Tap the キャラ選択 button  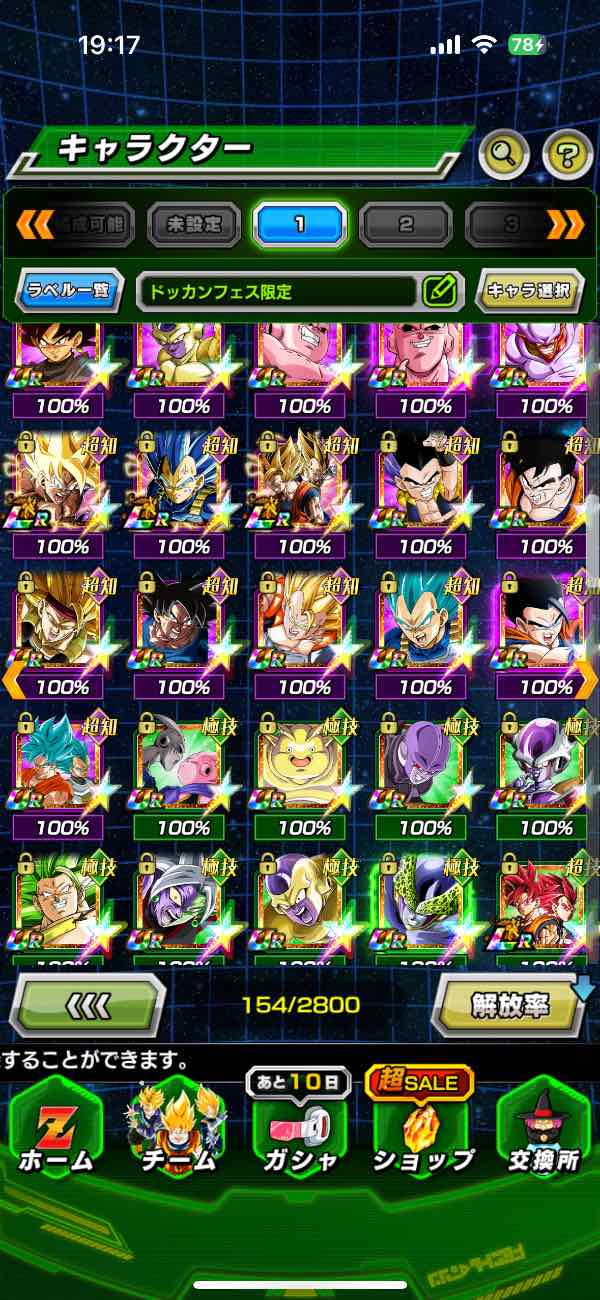click(x=528, y=292)
